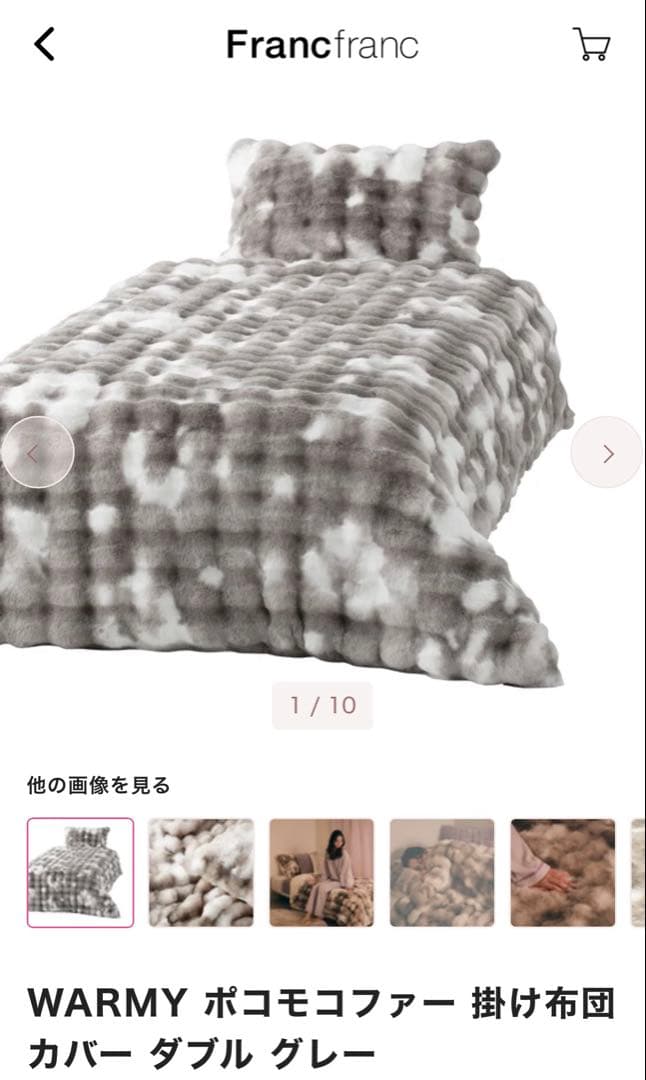View the close-up fur texture thumbnail
Viewport: 646px width, 1080px height.
tap(200, 872)
